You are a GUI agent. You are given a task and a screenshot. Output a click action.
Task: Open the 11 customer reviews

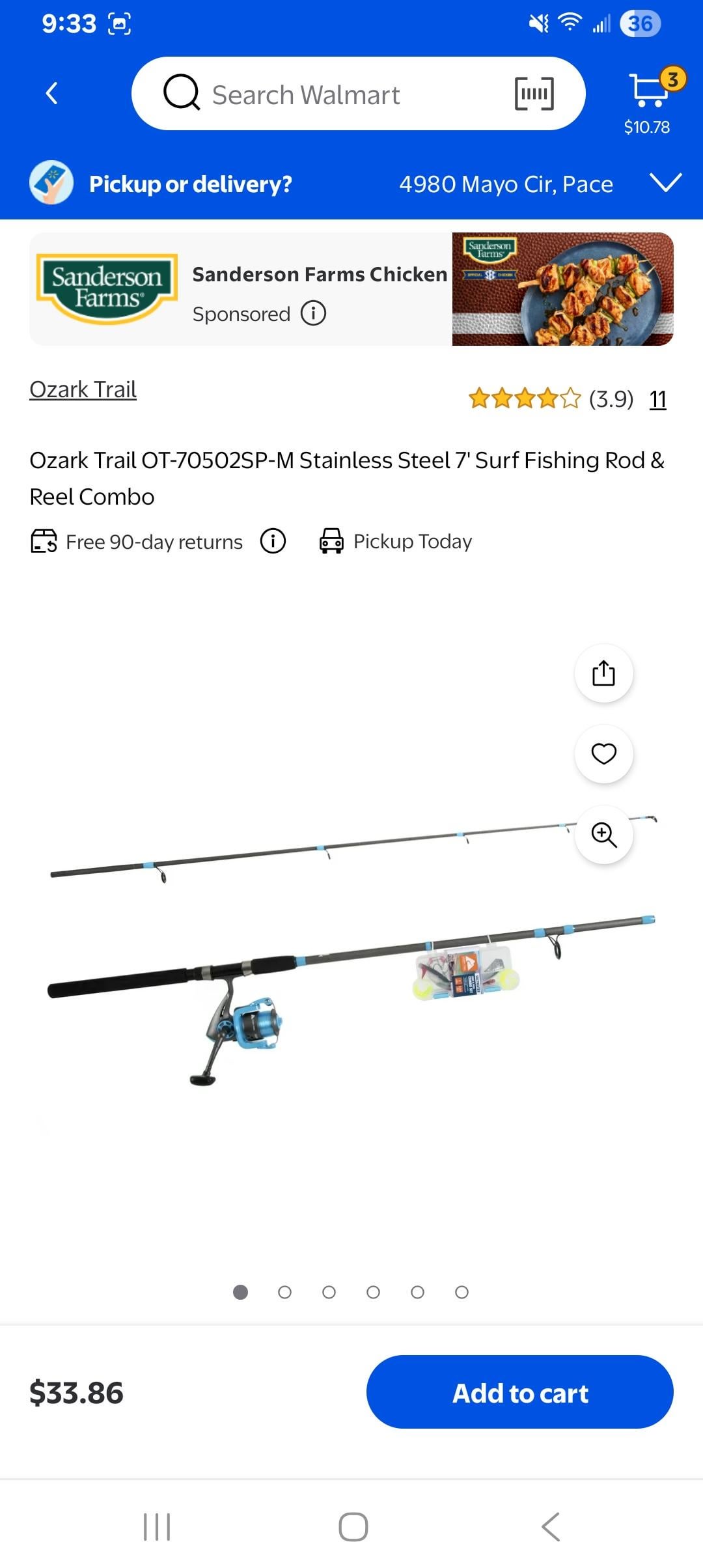pyautogui.click(x=657, y=399)
